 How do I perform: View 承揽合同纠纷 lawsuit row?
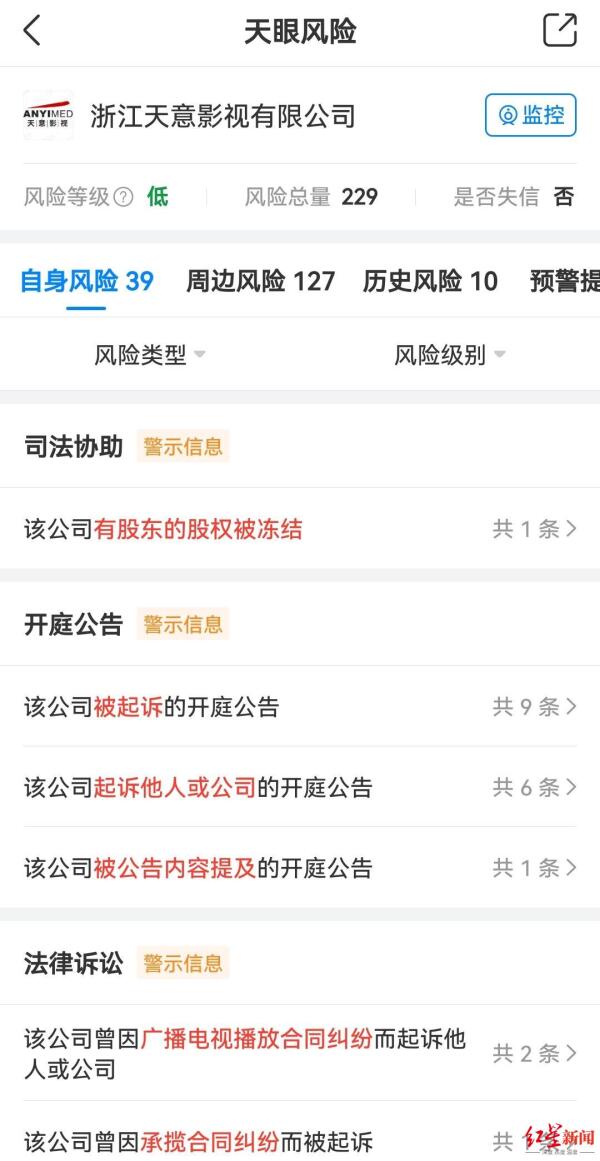(300, 1141)
